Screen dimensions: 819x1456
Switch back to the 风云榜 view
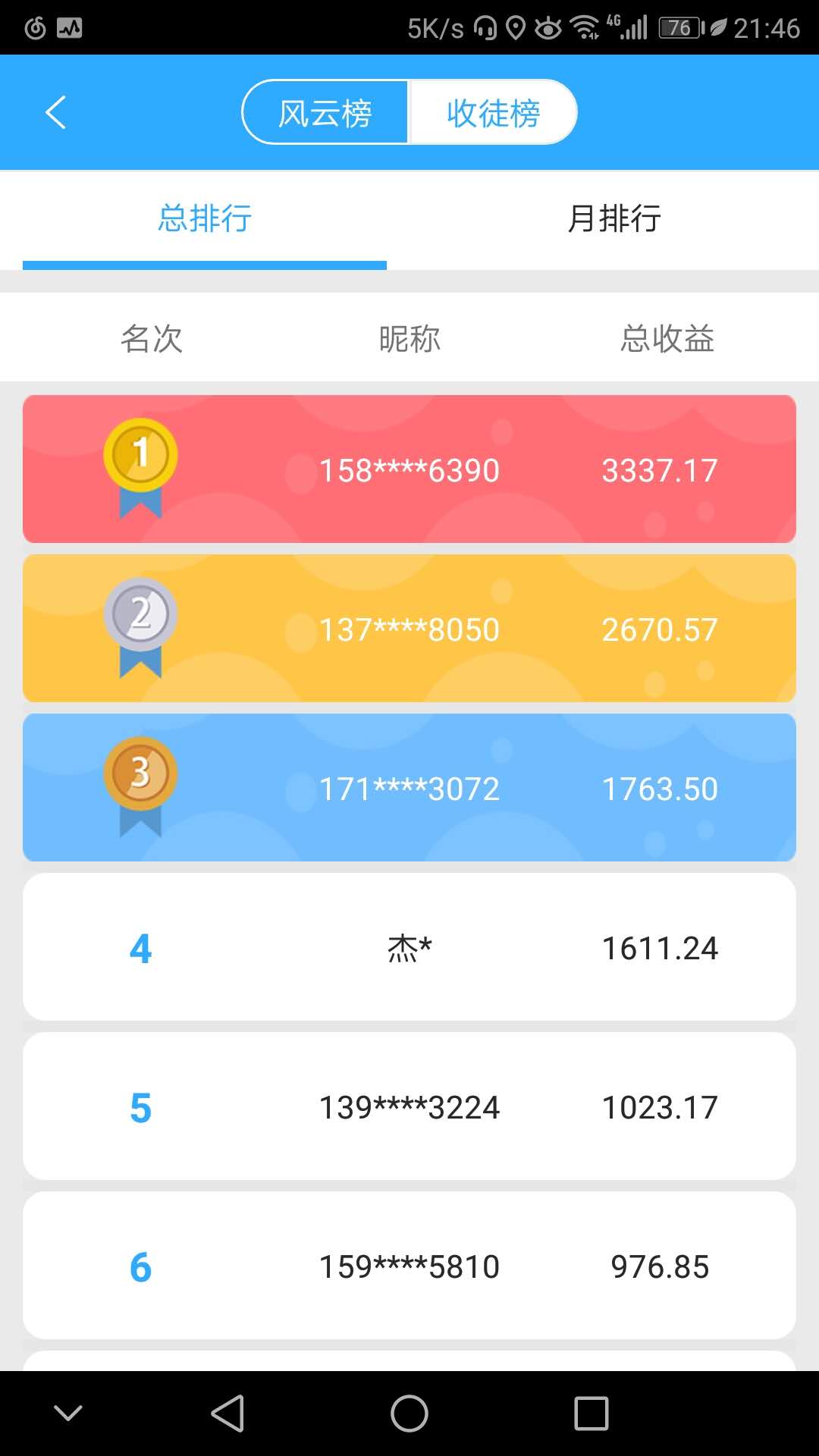(325, 111)
